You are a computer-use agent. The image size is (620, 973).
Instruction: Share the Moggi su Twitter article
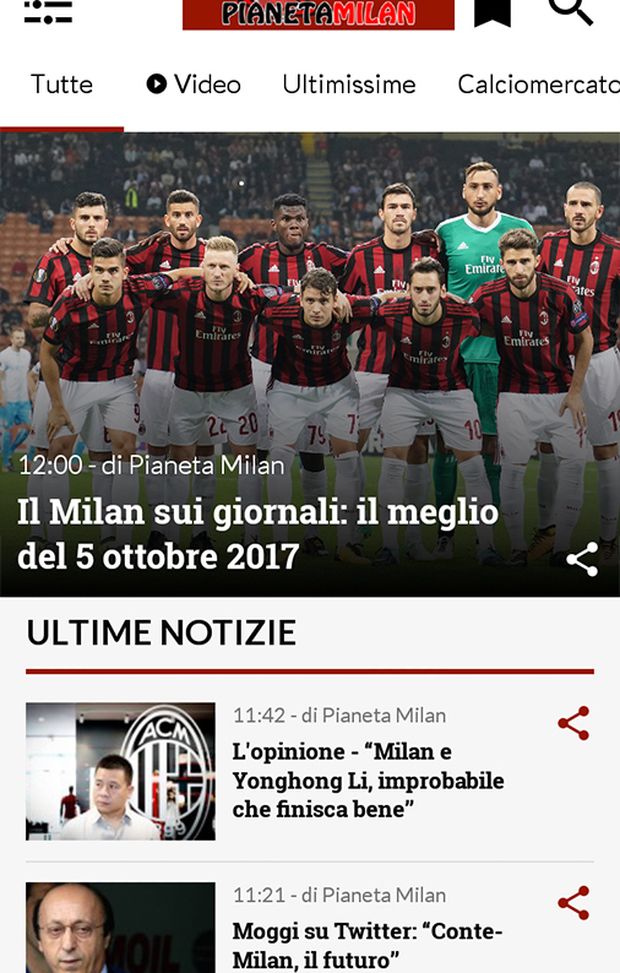tap(573, 903)
